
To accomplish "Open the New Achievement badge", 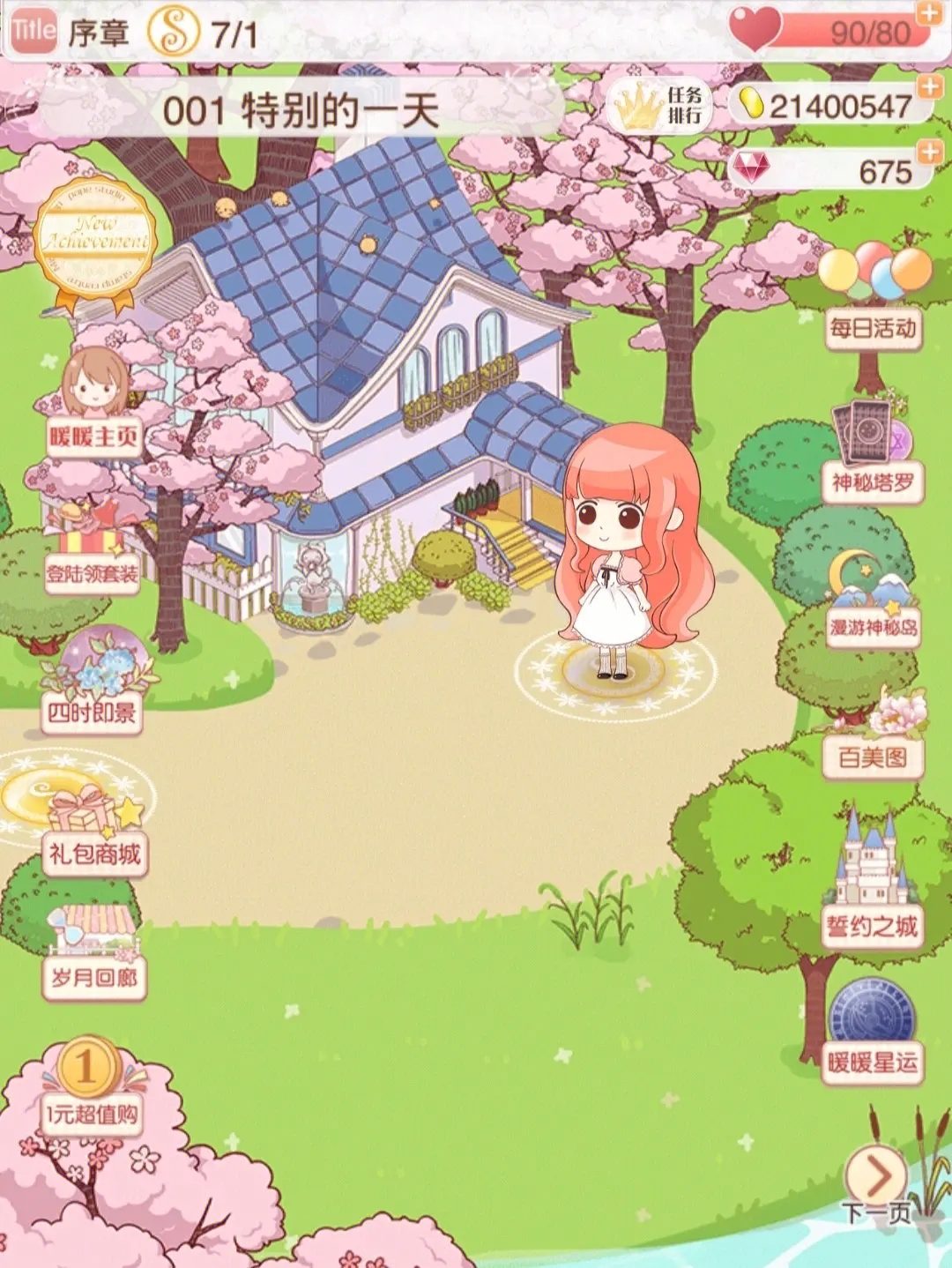I will 94,238.
